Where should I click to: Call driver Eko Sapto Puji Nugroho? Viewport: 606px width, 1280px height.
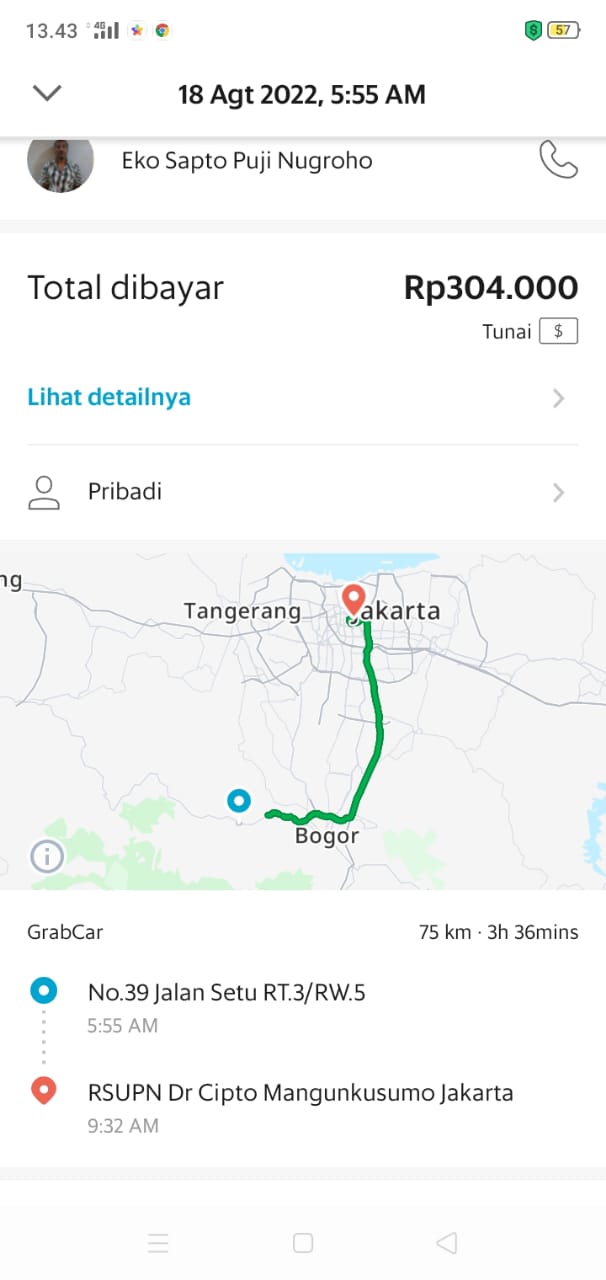tap(558, 160)
